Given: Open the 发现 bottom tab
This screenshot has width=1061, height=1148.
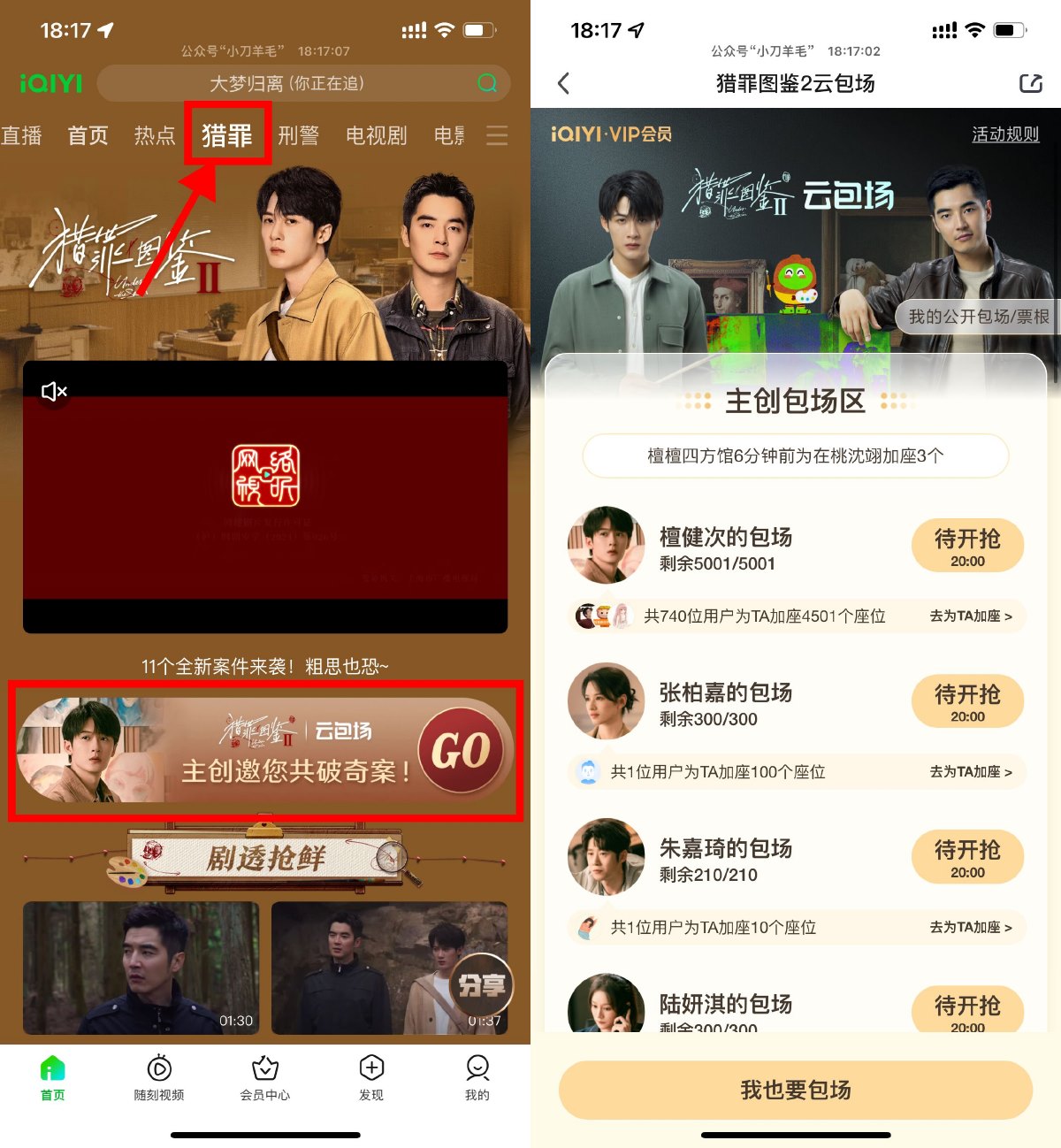Looking at the screenshot, I should (x=371, y=1077).
